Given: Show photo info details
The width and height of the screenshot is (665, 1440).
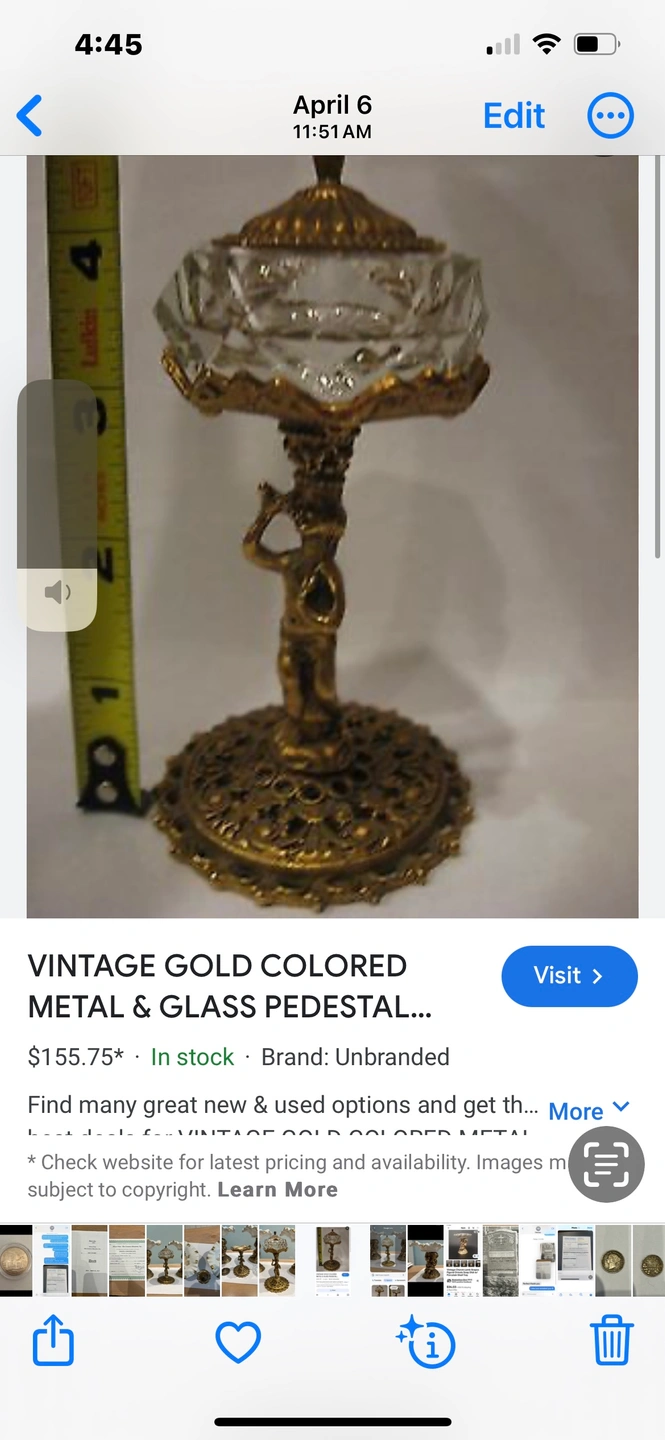Looking at the screenshot, I should (x=426, y=1341).
